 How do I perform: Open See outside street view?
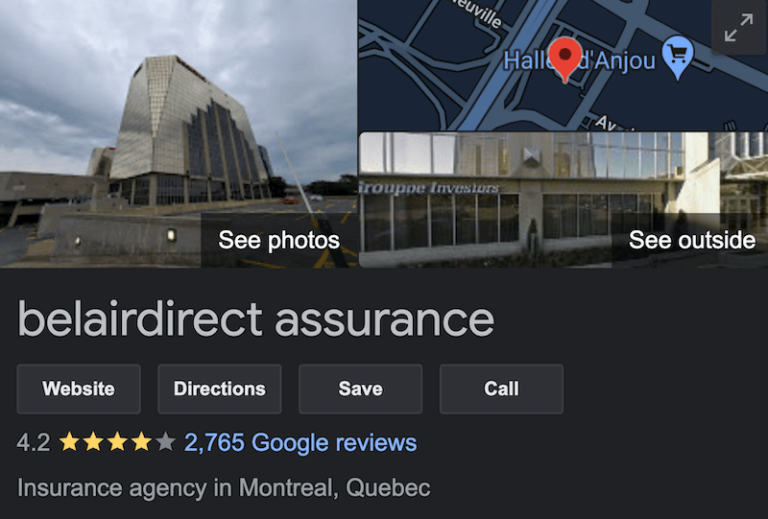coord(691,240)
